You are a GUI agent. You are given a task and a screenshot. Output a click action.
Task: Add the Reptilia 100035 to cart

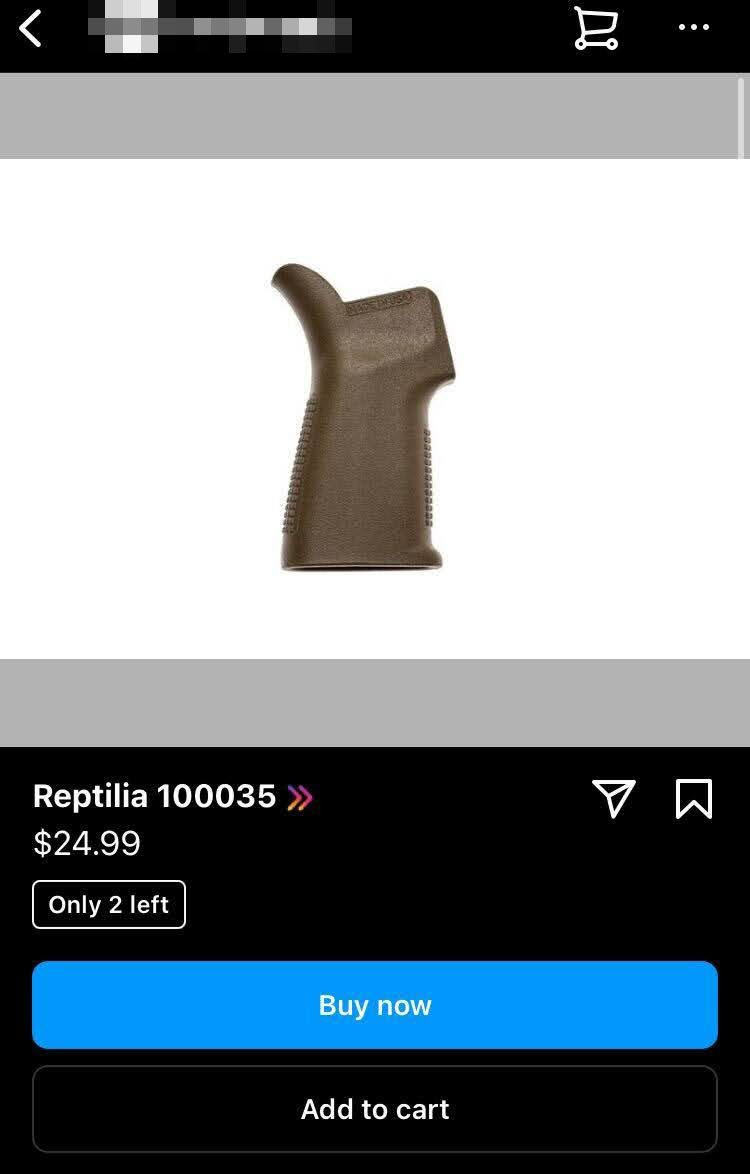(x=375, y=1109)
